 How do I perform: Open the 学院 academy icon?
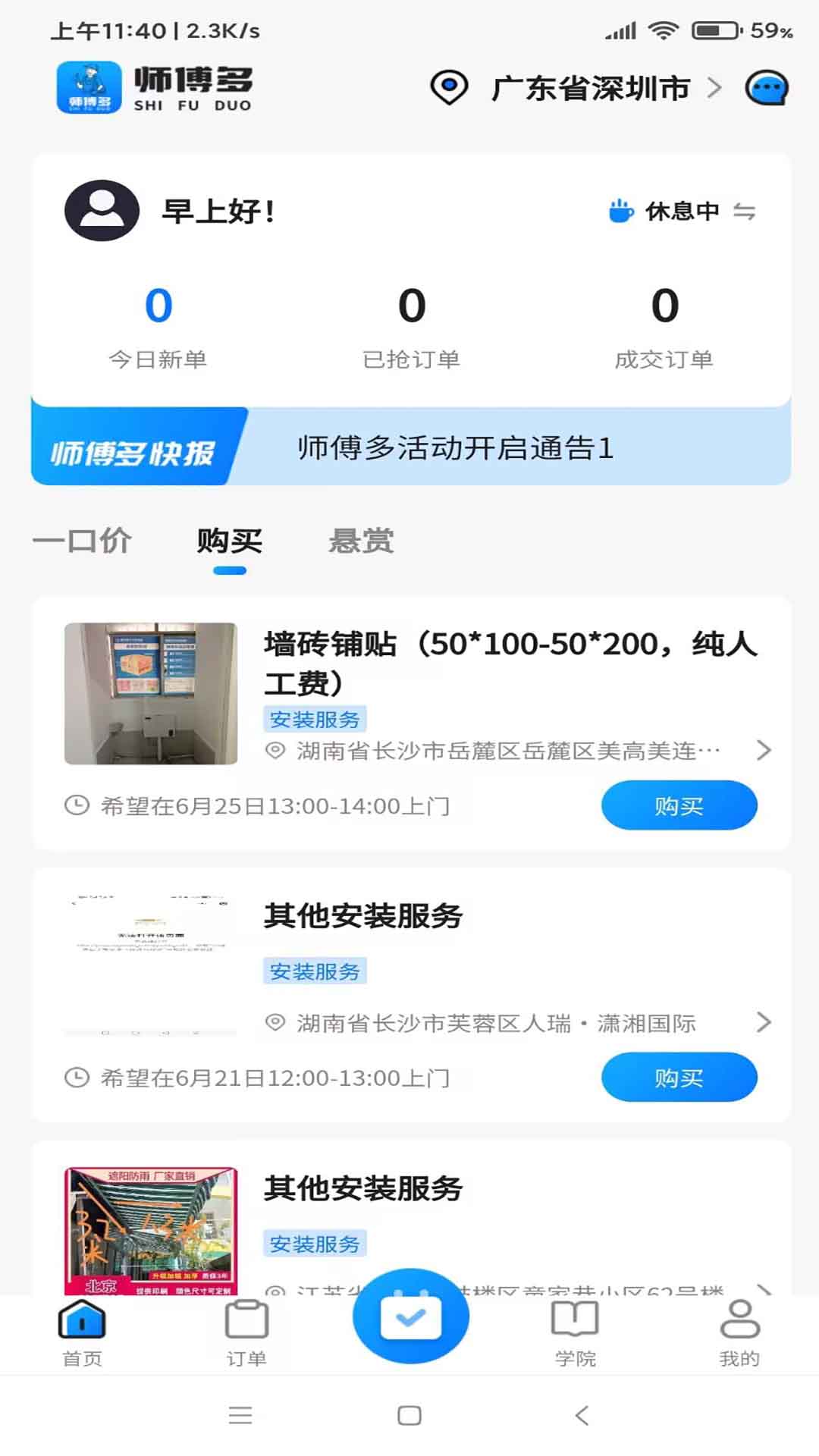pyautogui.click(x=573, y=1319)
